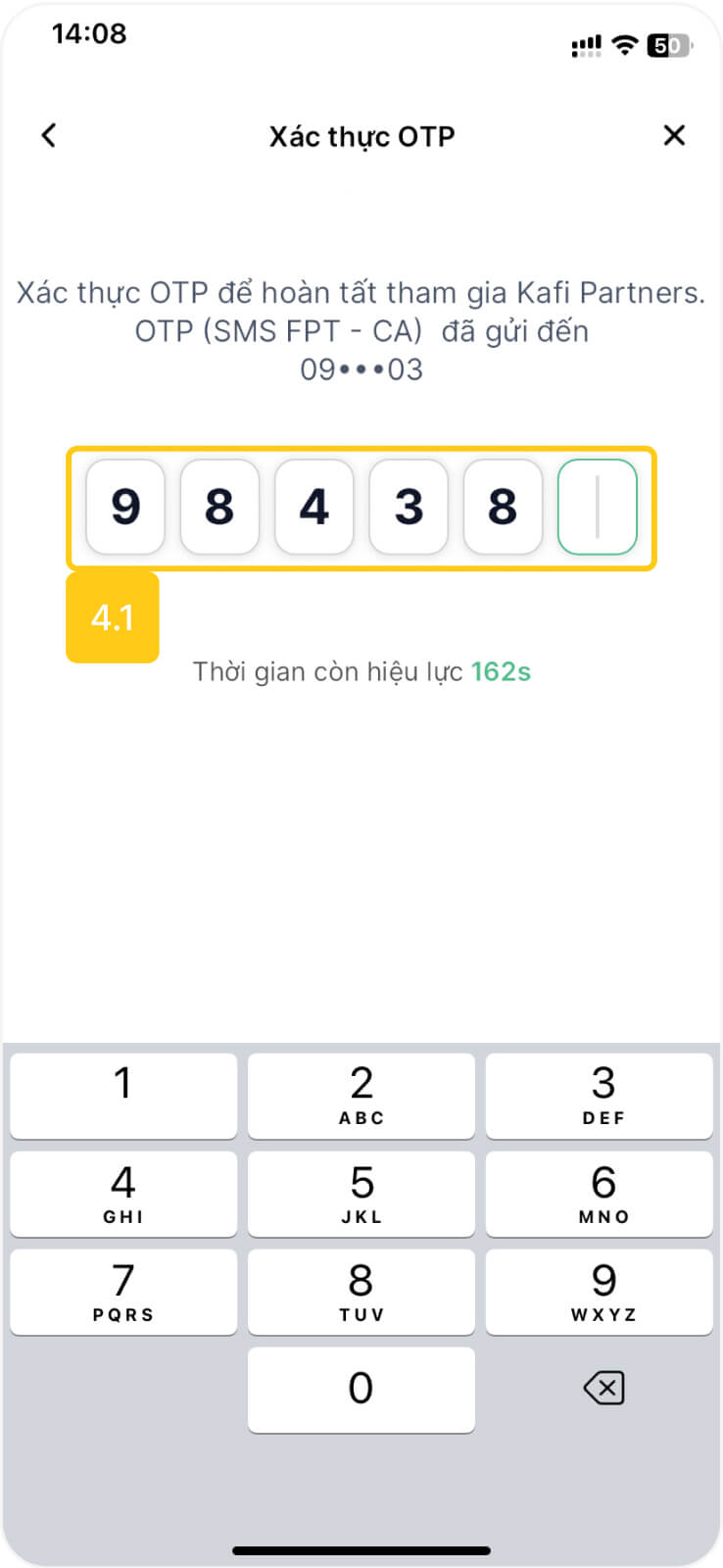
Task: Delete the last digit with backspace
Action: [x=603, y=1388]
